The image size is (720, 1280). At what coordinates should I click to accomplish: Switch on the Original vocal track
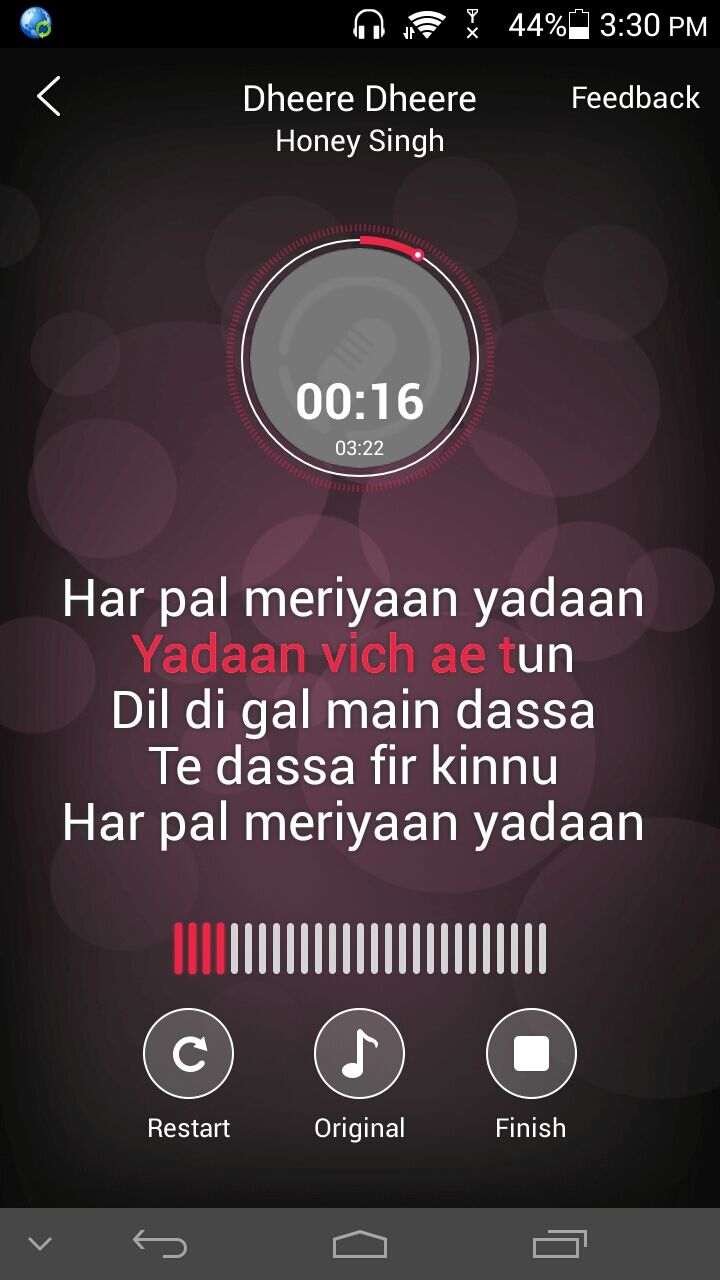359,1054
